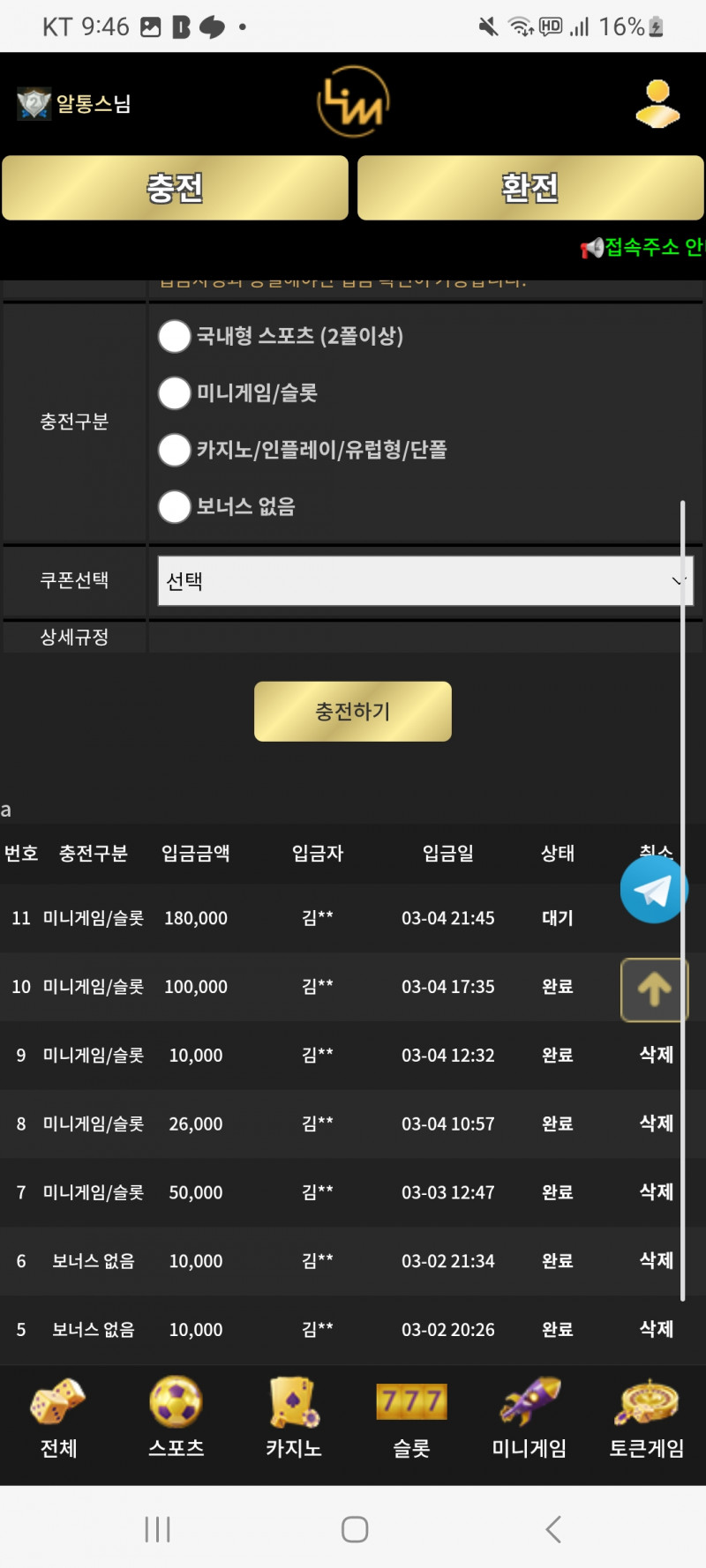This screenshot has height=1568, width=706.
Task: Select 국내형 스포츠 (2폴이상) option
Action: [175, 336]
